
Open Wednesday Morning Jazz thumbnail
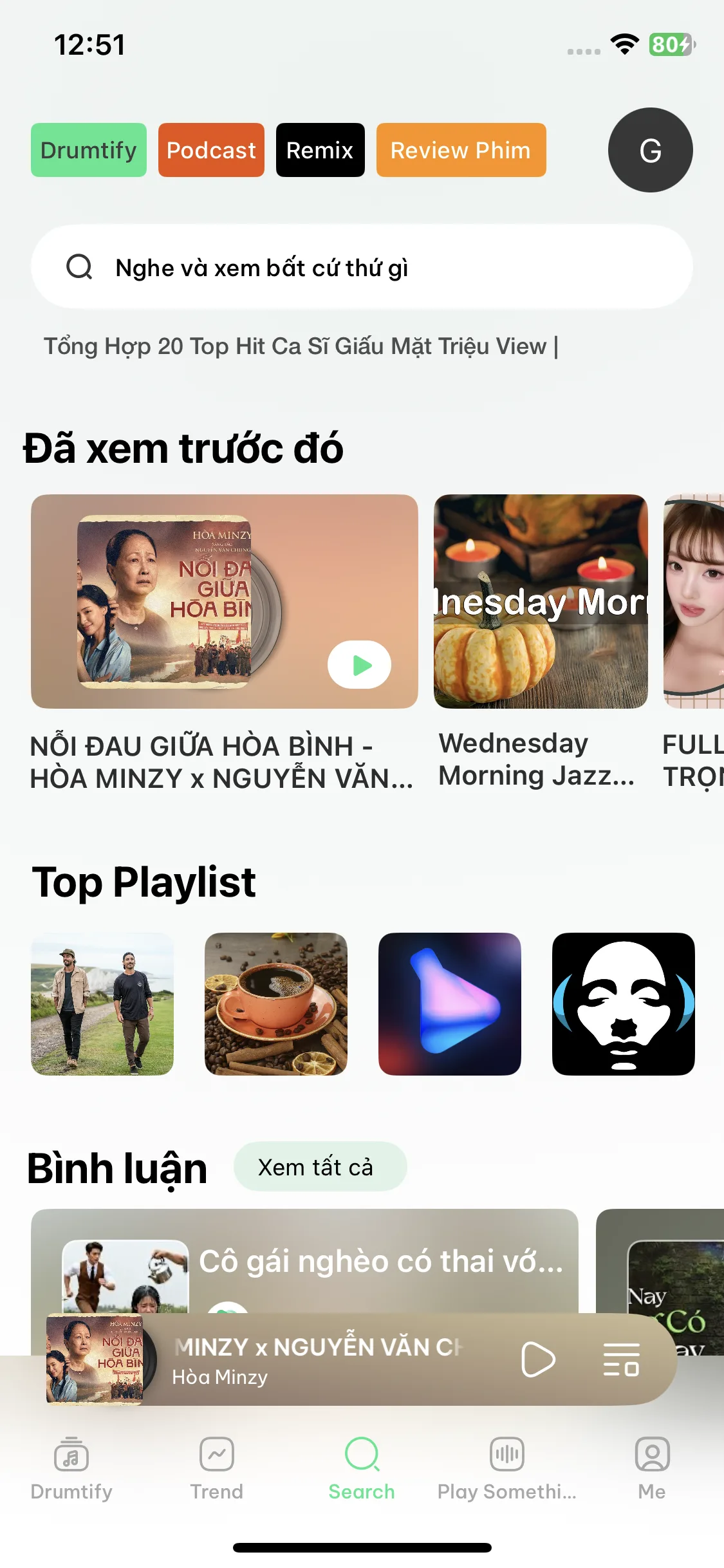point(541,601)
